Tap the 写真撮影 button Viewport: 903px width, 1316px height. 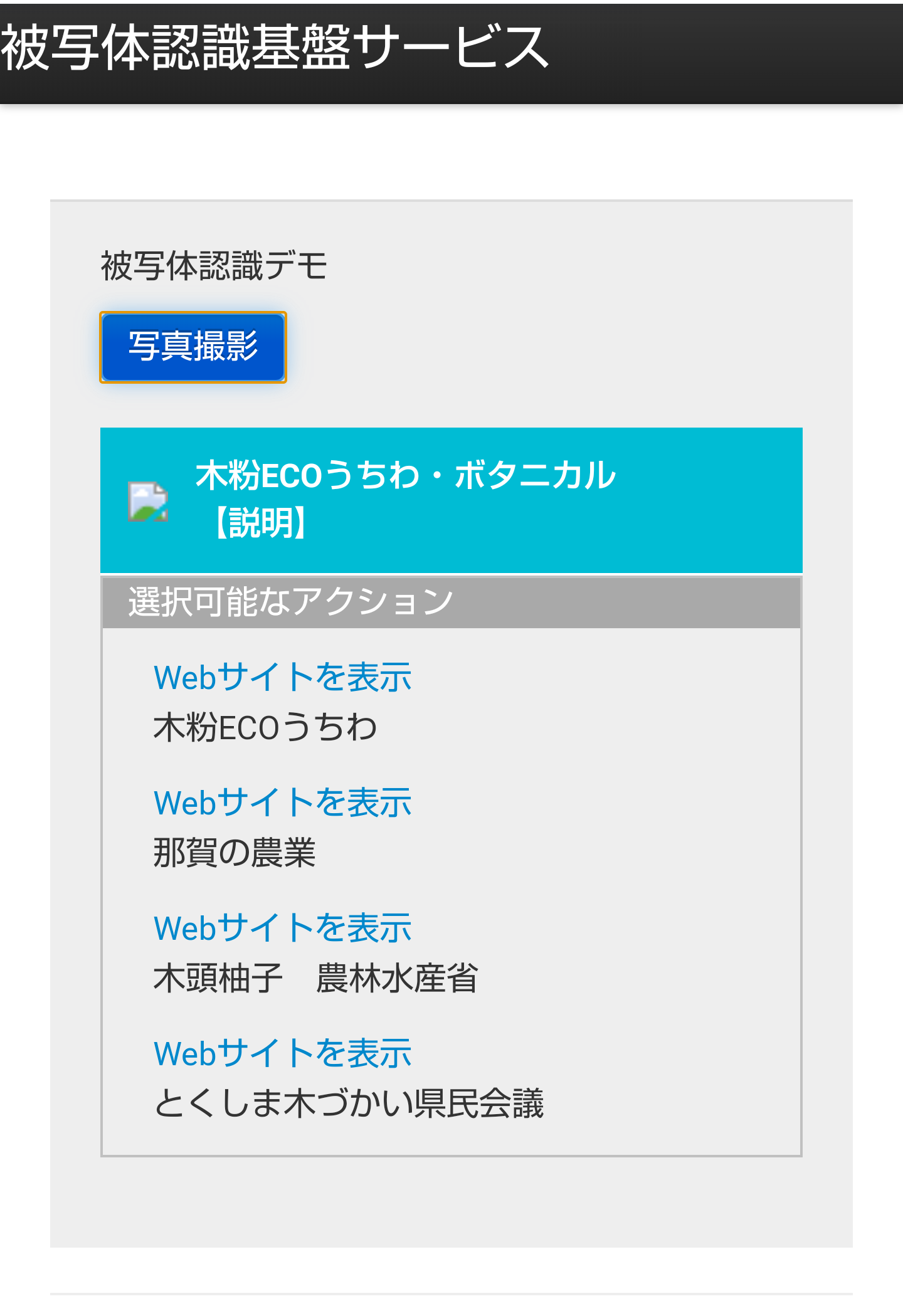[x=193, y=347]
